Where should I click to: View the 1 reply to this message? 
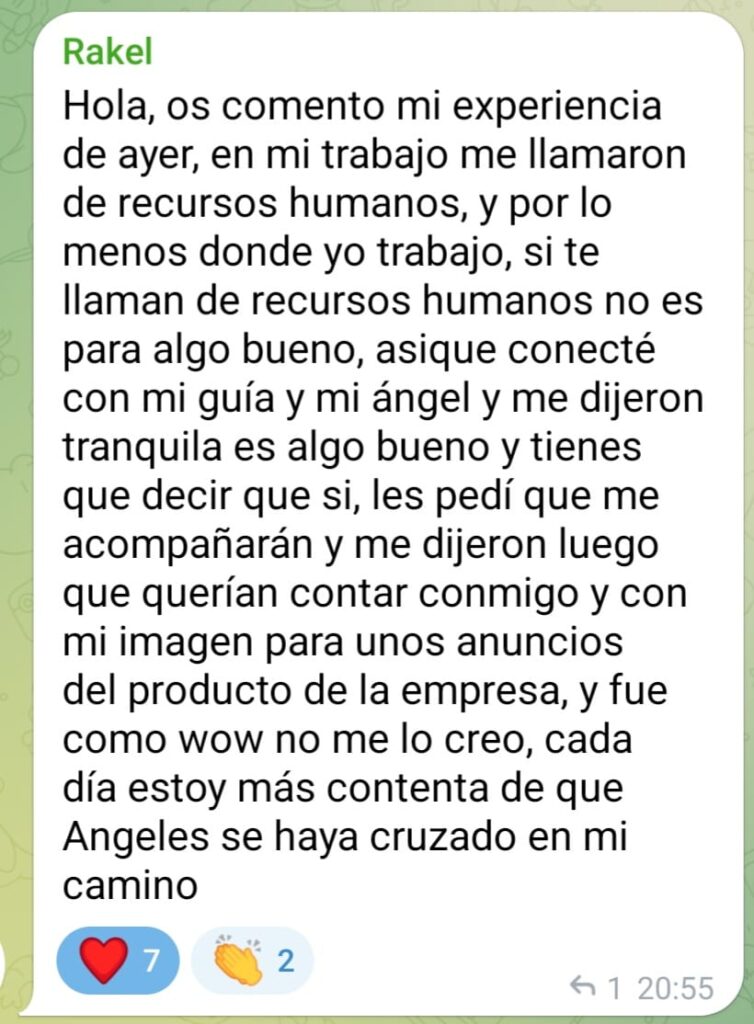(x=595, y=988)
